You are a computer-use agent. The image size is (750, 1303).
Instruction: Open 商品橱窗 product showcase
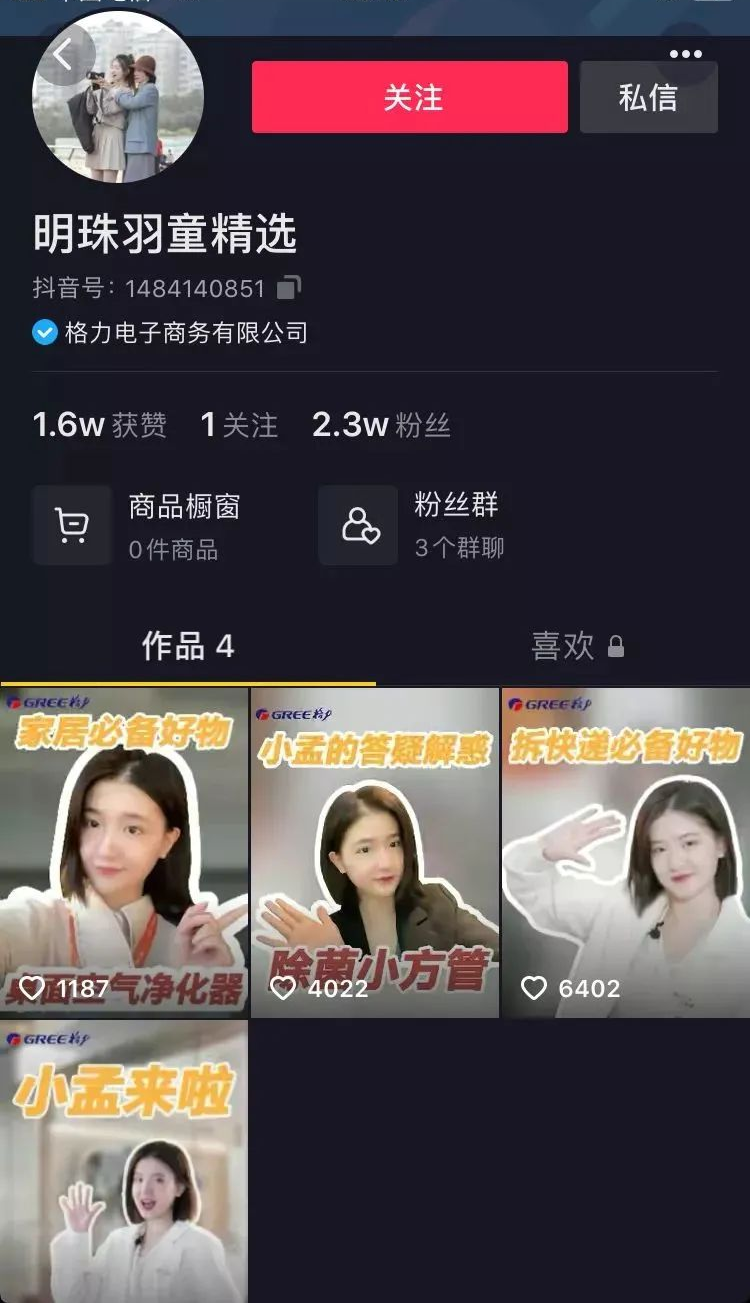click(x=140, y=526)
